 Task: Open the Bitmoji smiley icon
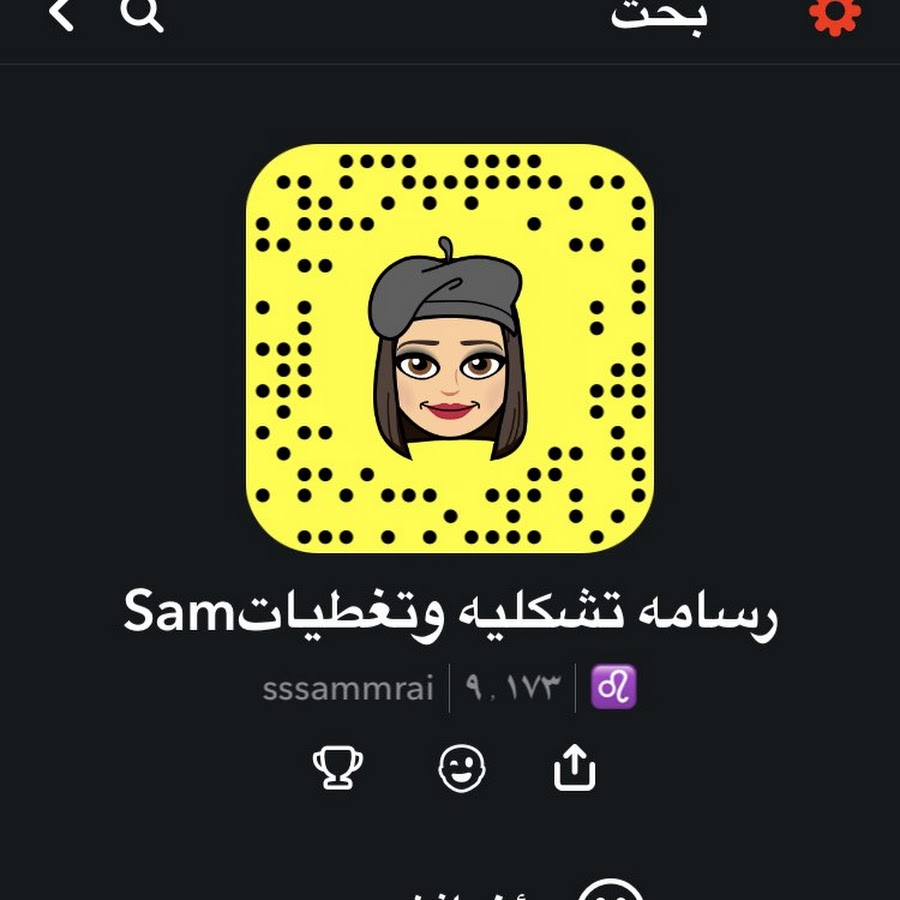point(462,768)
